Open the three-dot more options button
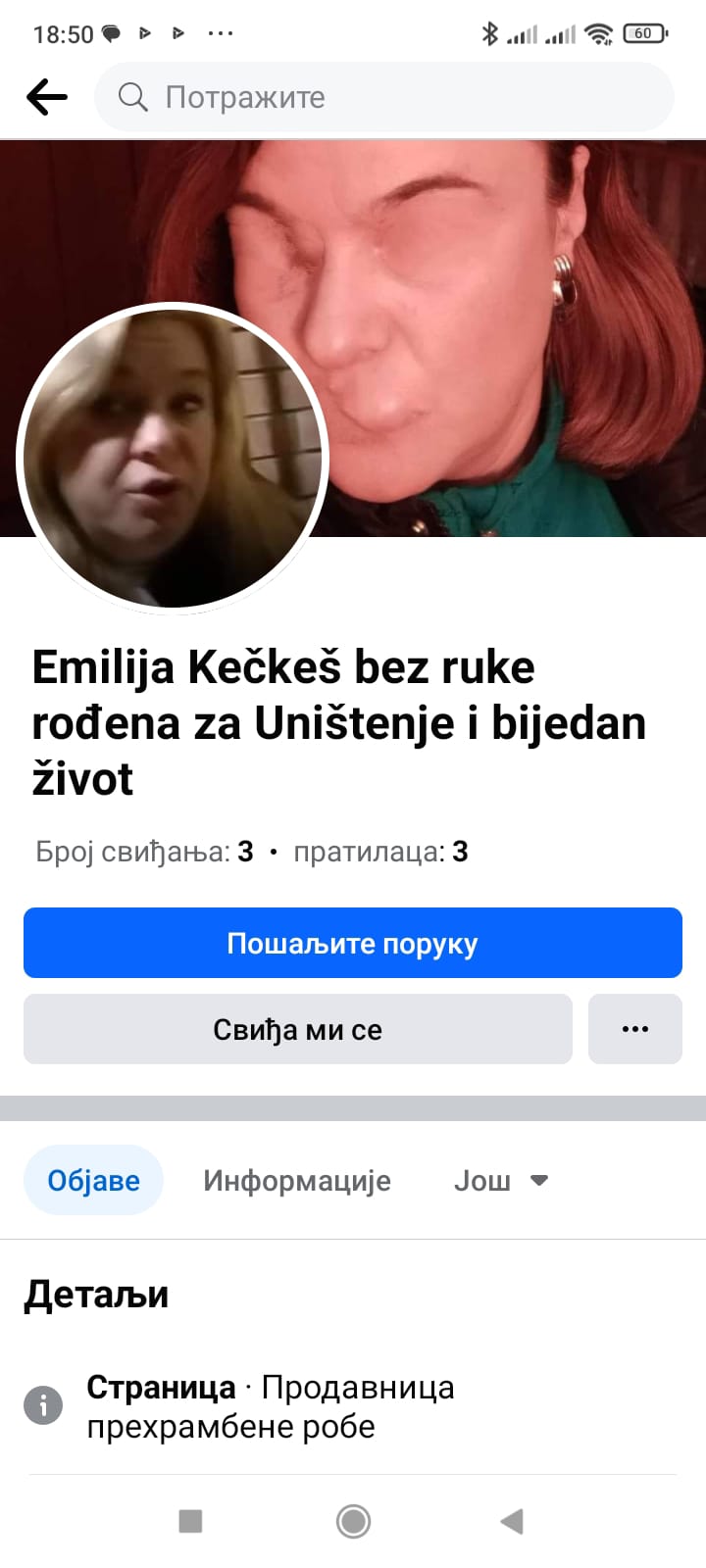The width and height of the screenshot is (706, 1568). point(634,1029)
